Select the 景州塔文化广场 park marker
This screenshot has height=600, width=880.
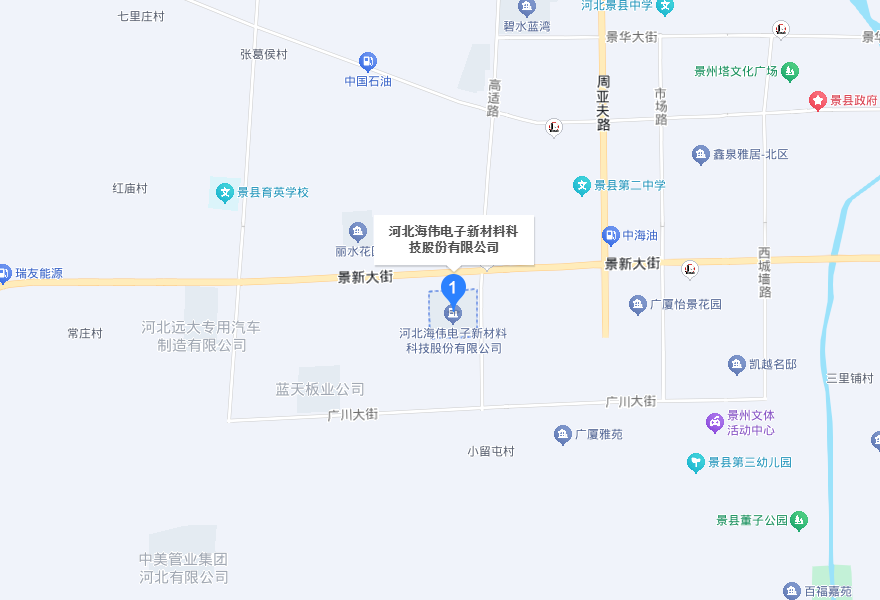[790, 71]
